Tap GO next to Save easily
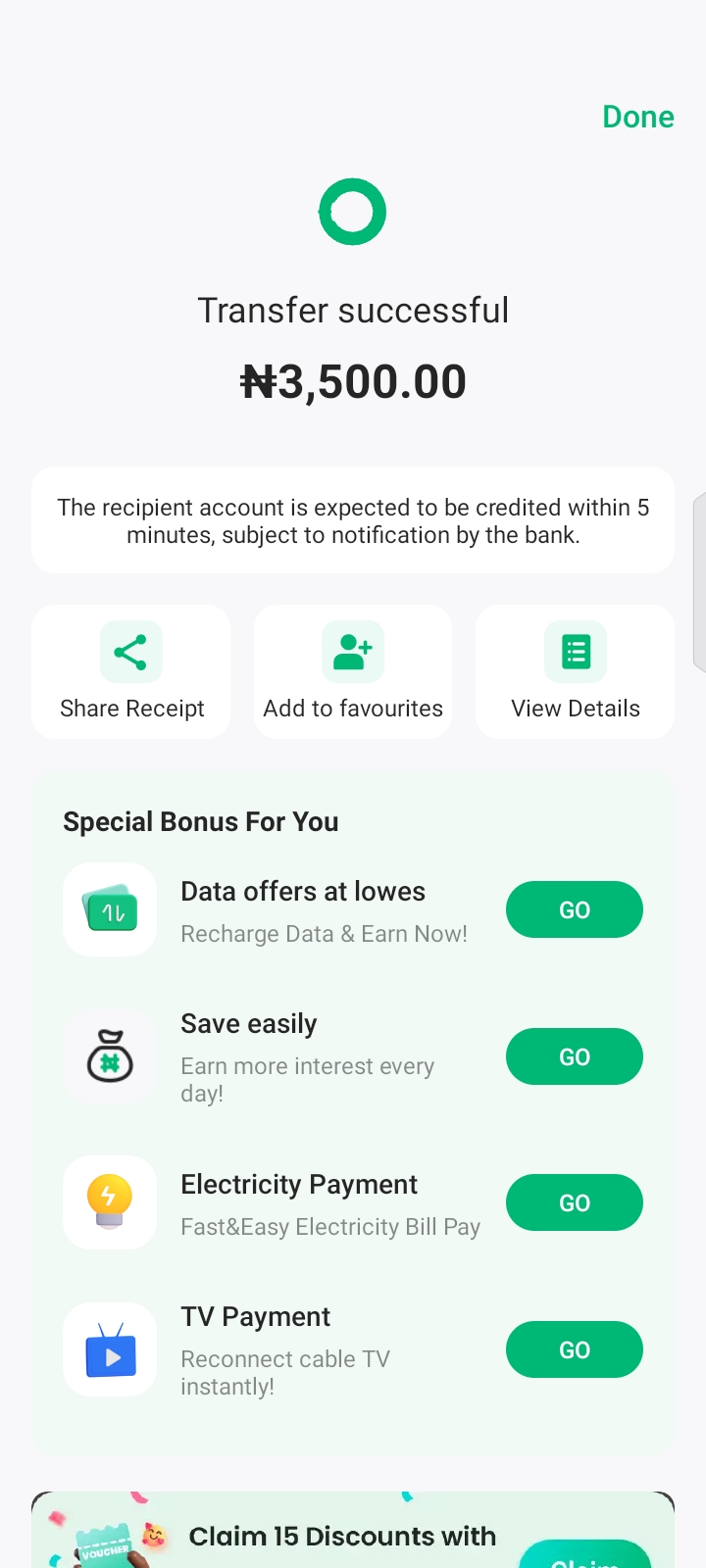This screenshot has height=1568, width=706. pos(574,1056)
